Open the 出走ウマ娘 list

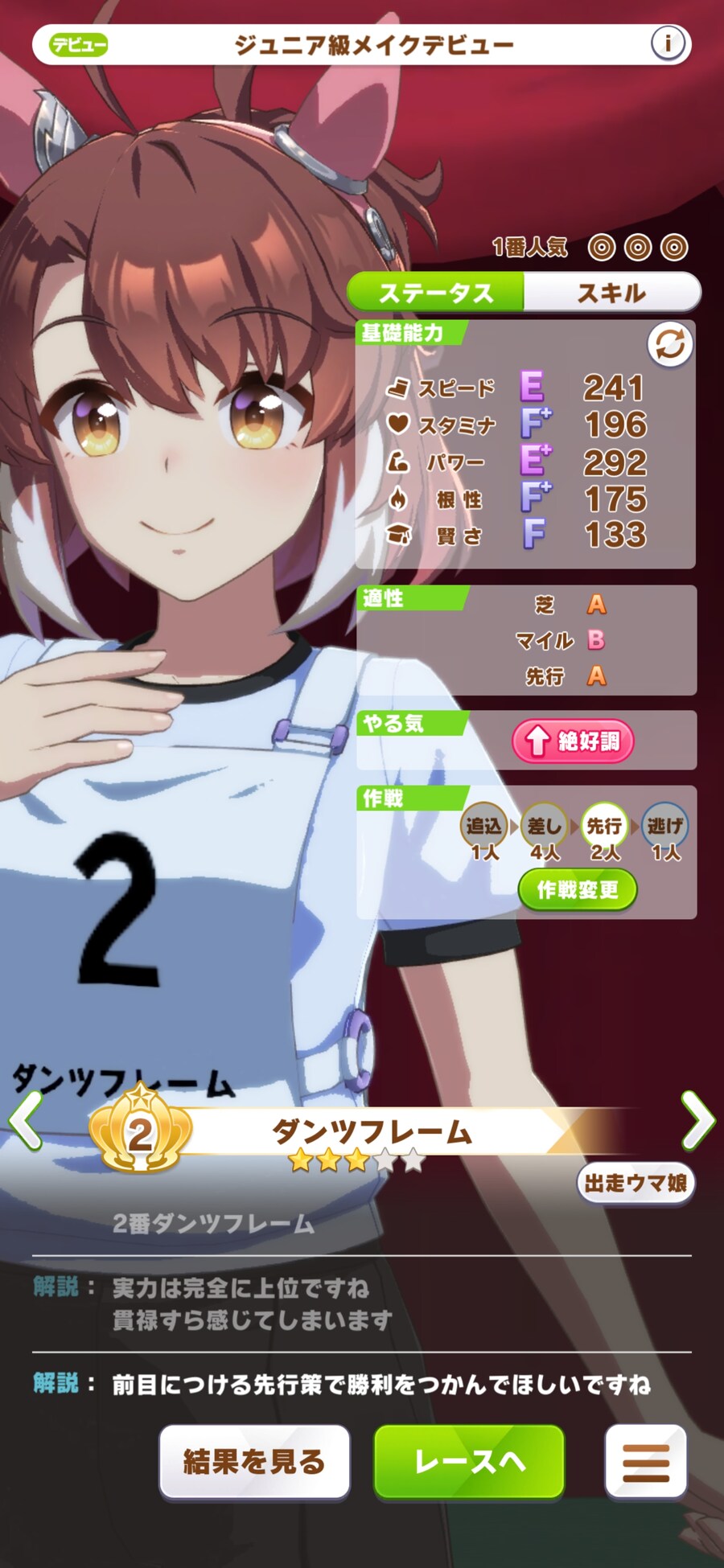(635, 1183)
